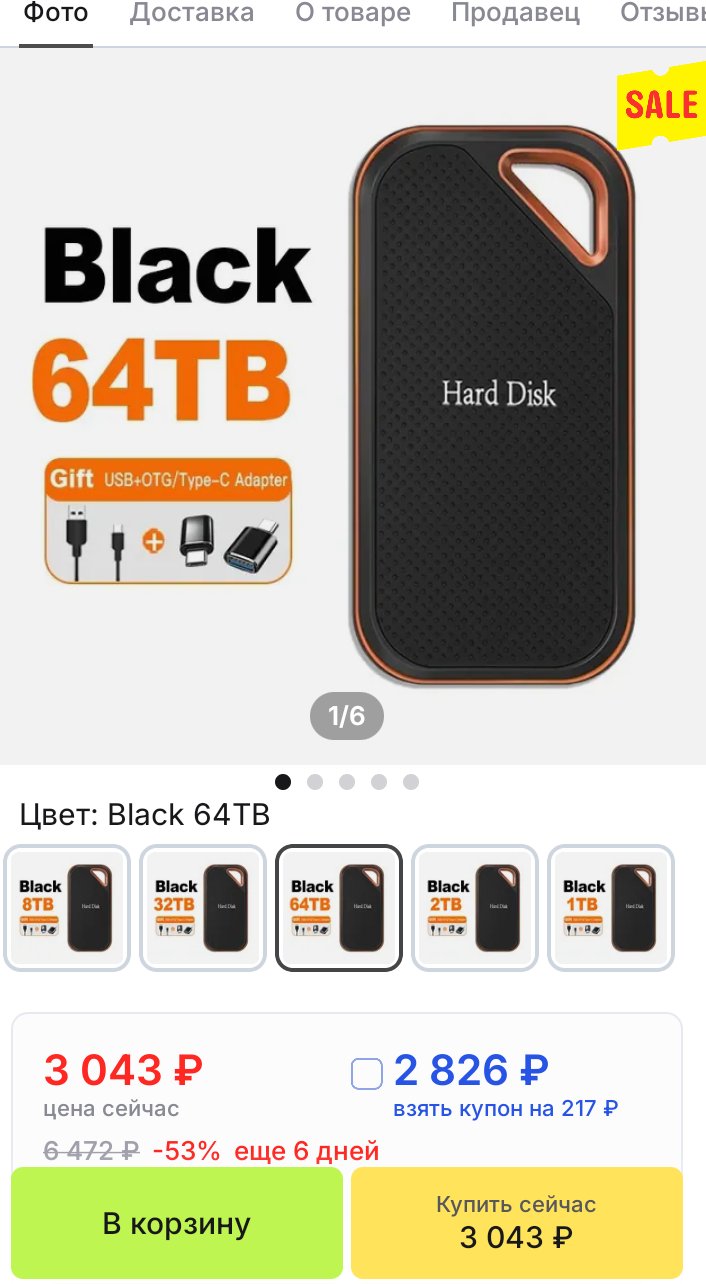This screenshot has height=1284, width=706.
Task: Tap Купить сейчас for 3 043 ₽
Action: [517, 1223]
